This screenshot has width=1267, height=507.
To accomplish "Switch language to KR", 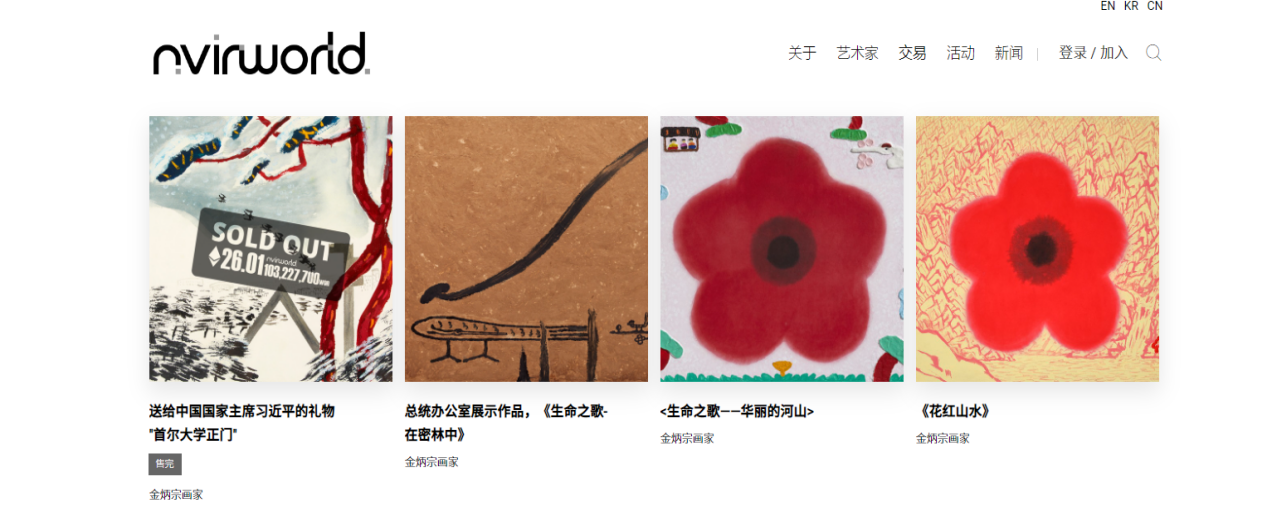I will [1131, 6].
